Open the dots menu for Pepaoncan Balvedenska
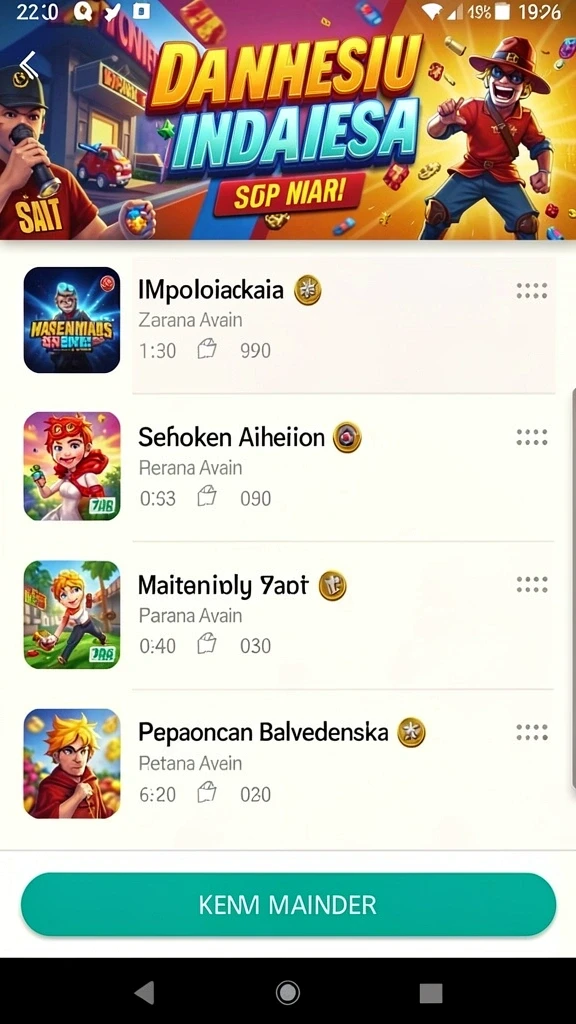The height and width of the screenshot is (1024, 576). 532,732
